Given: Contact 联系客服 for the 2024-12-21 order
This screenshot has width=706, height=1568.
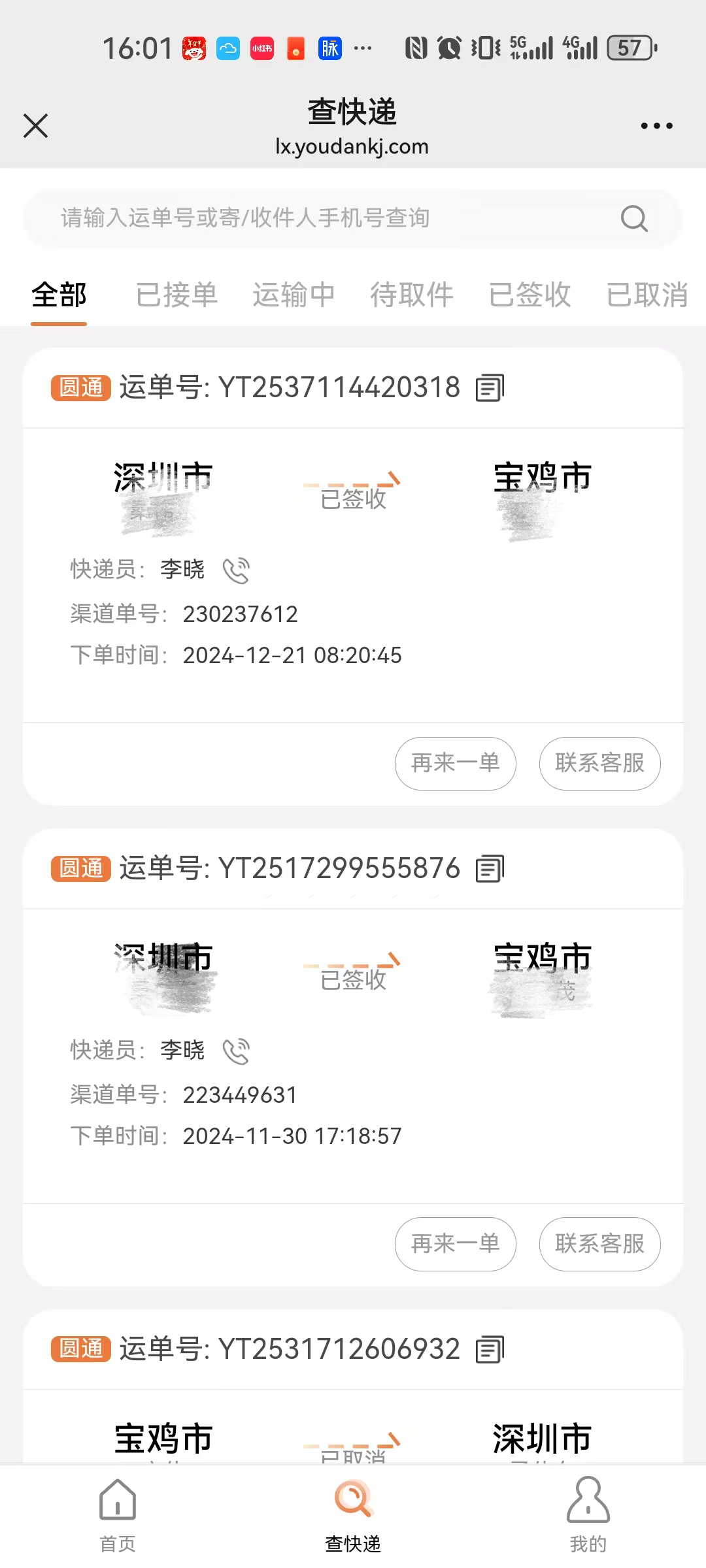Looking at the screenshot, I should (x=599, y=763).
